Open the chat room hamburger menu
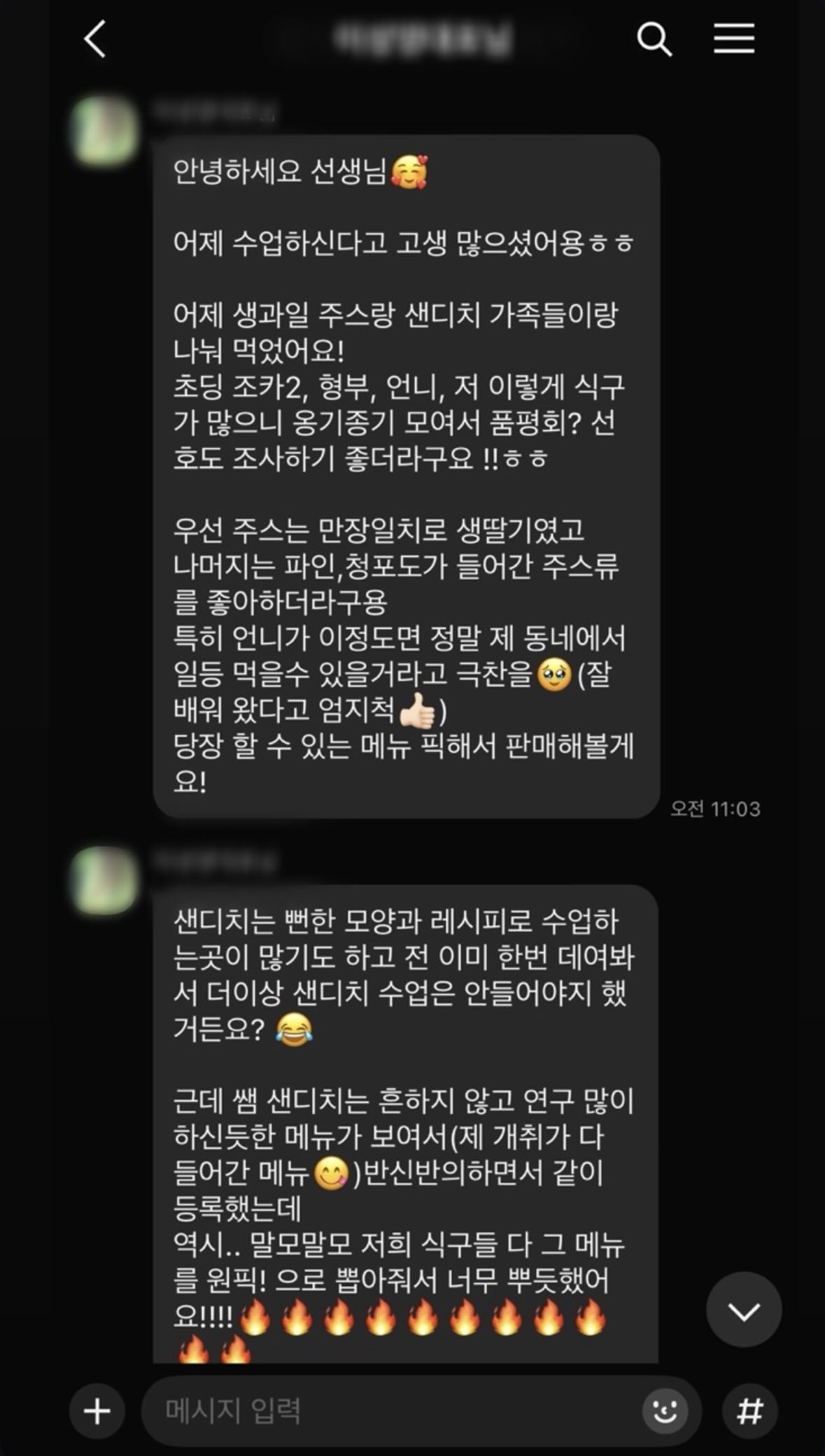 (733, 38)
